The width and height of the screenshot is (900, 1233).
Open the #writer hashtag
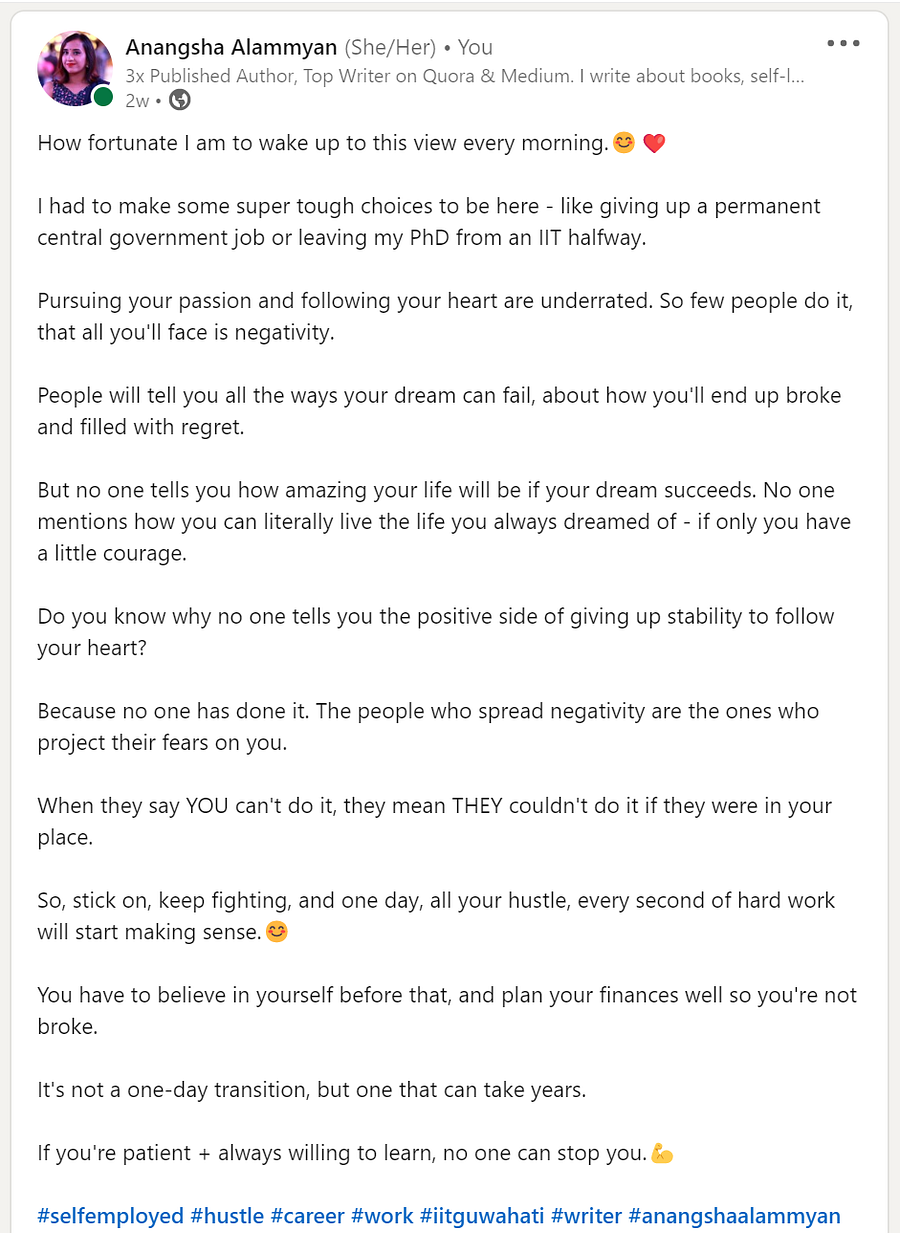(586, 1216)
